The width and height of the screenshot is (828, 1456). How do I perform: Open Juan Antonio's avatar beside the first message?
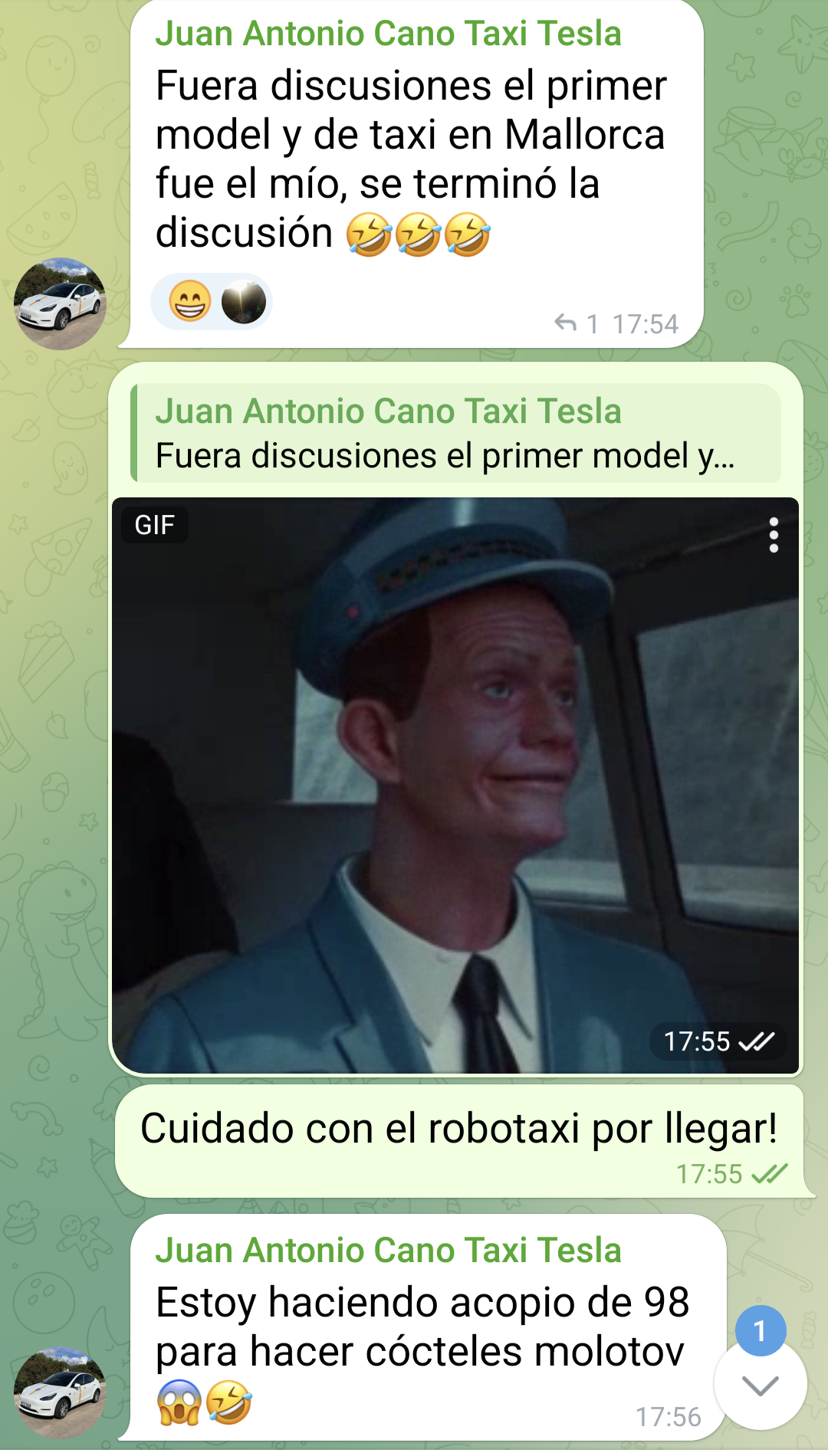click(60, 304)
